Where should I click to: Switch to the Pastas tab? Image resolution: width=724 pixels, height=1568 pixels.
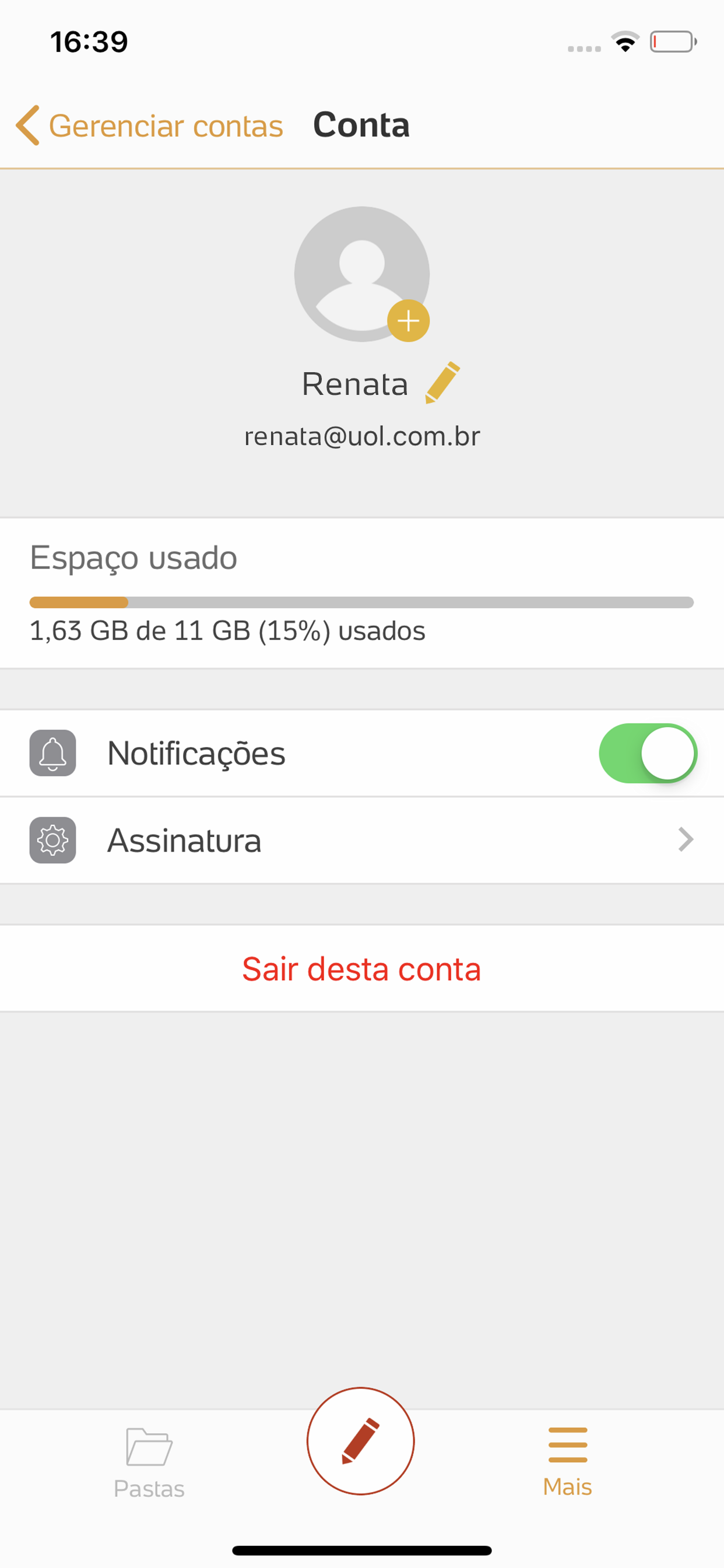point(149,1462)
